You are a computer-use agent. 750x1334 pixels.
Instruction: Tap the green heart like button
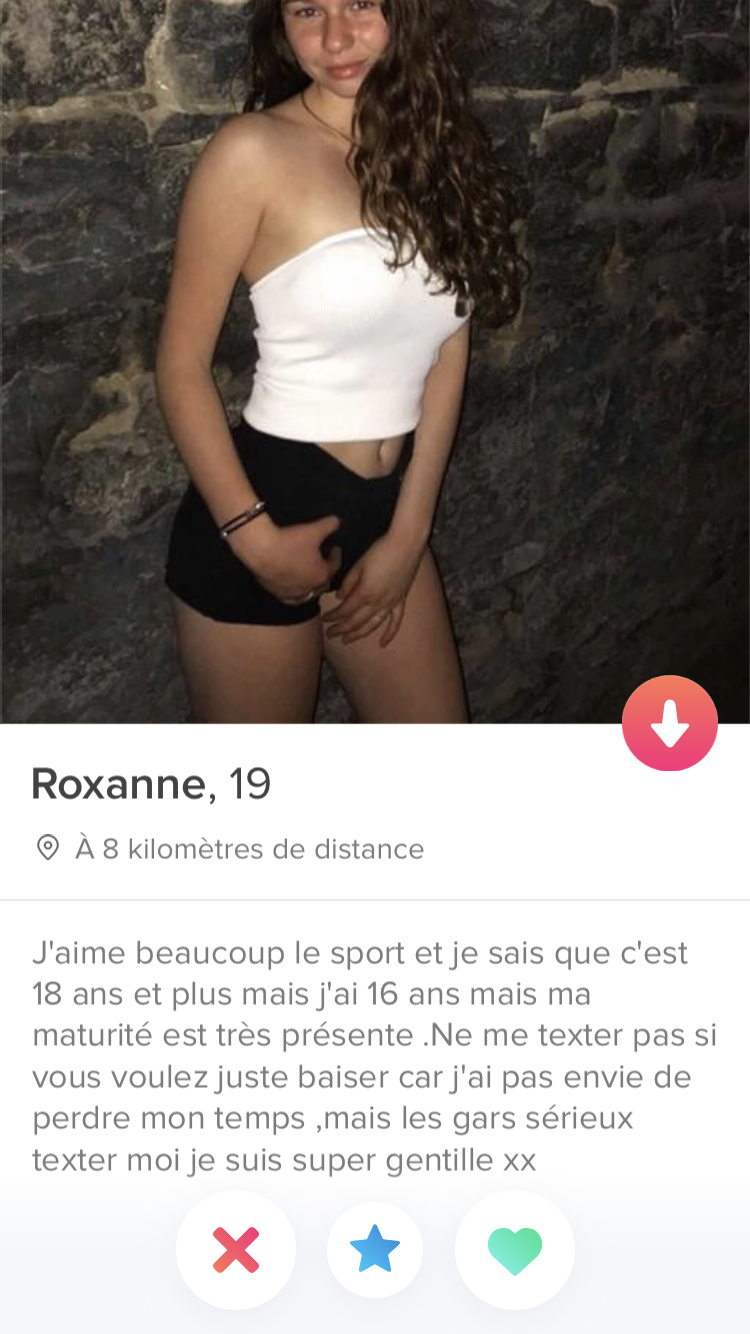[x=514, y=1250]
